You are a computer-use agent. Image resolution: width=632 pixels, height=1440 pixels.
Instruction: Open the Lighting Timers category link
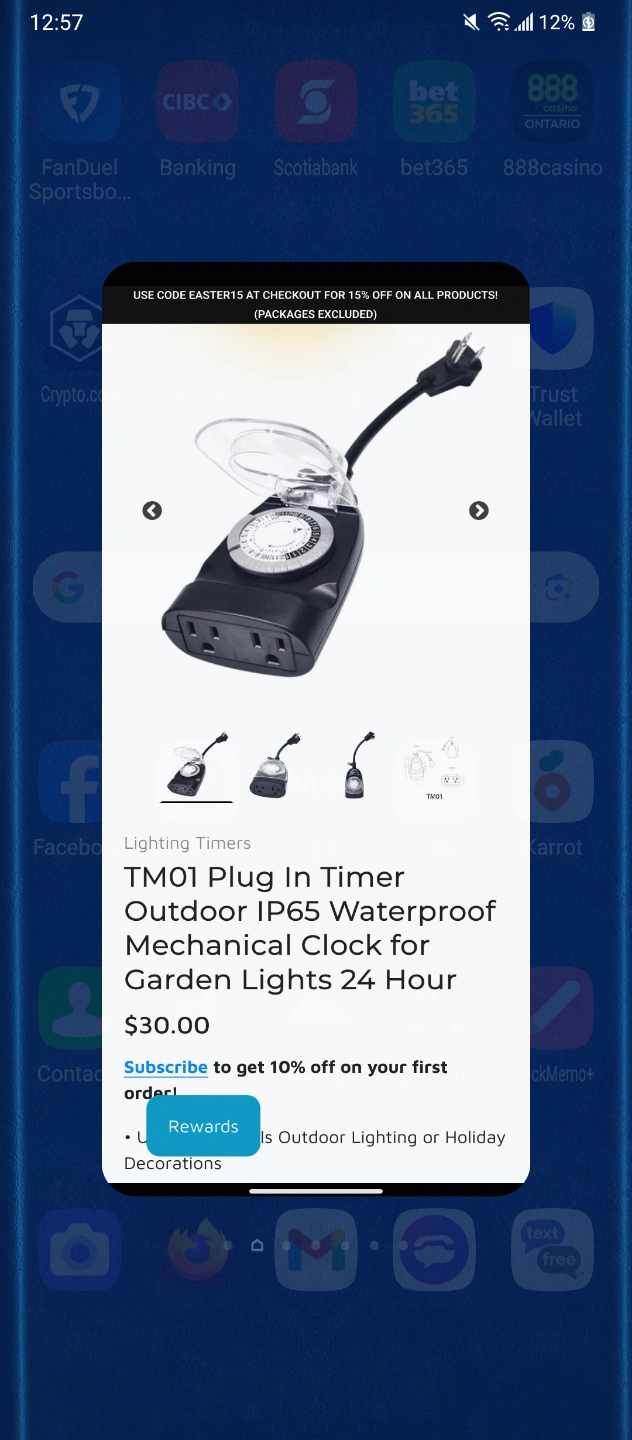(x=187, y=843)
